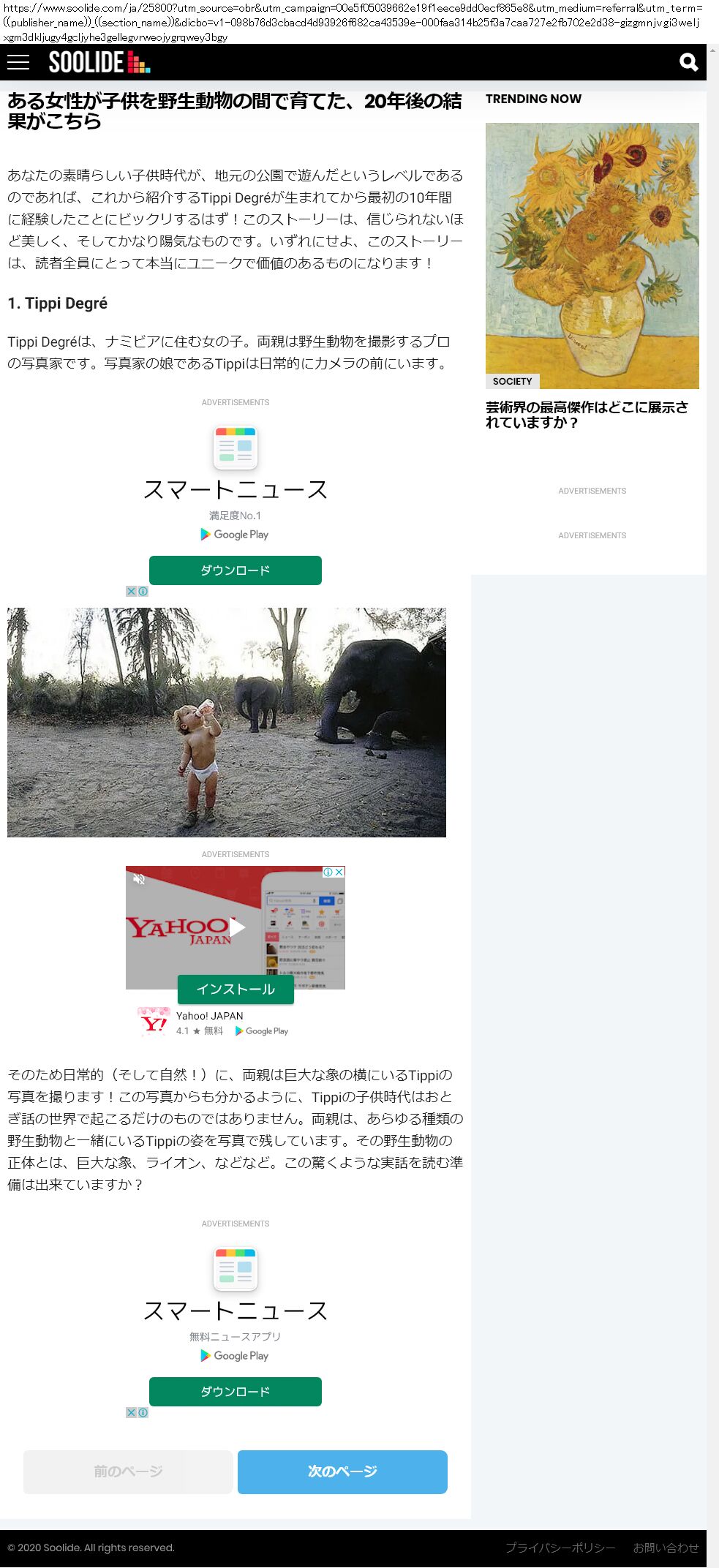Tap the Soolide logo to go home
This screenshot has width=719, height=1568.
(99, 62)
